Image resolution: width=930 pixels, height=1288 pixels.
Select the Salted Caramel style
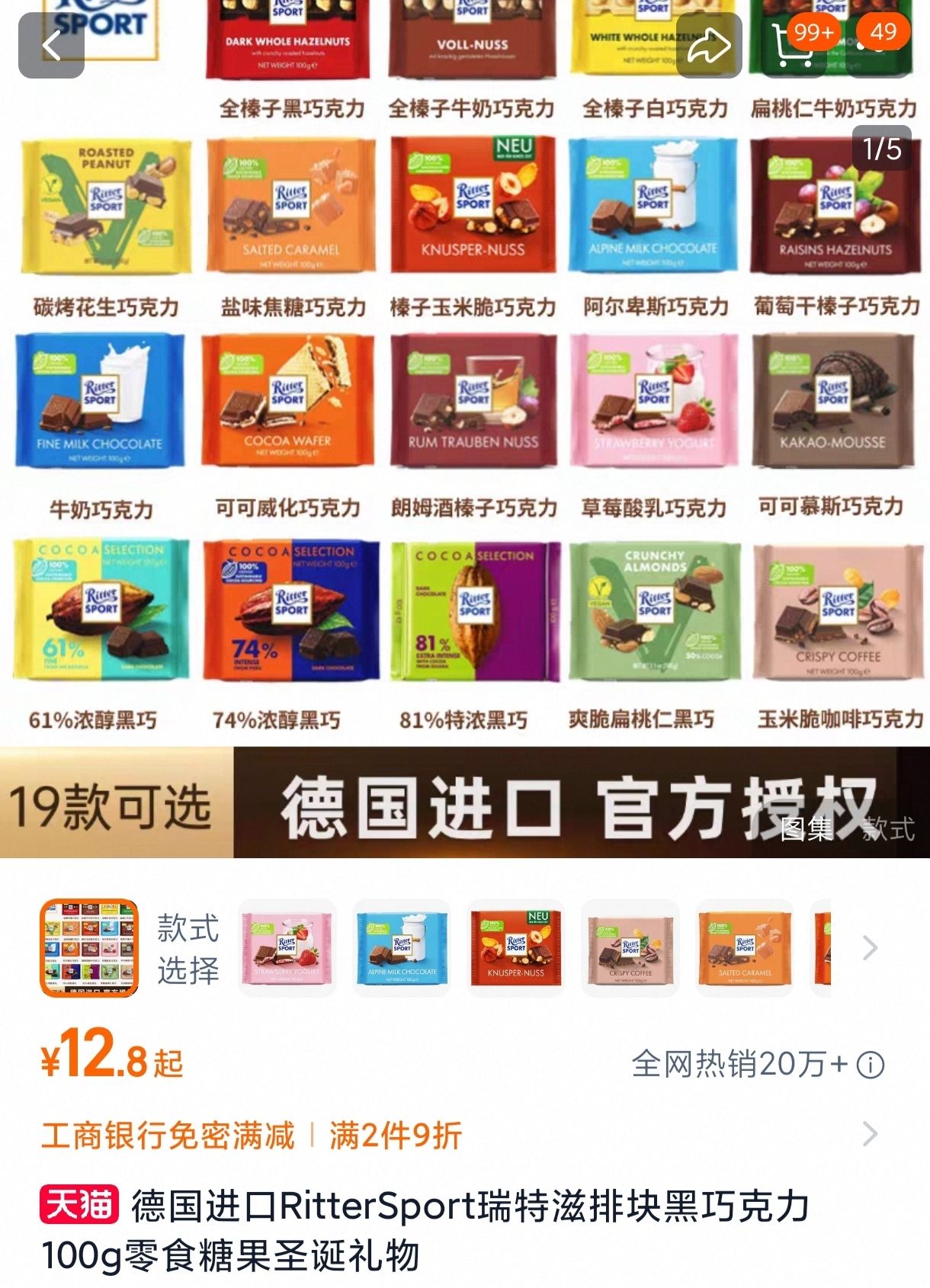(x=745, y=947)
